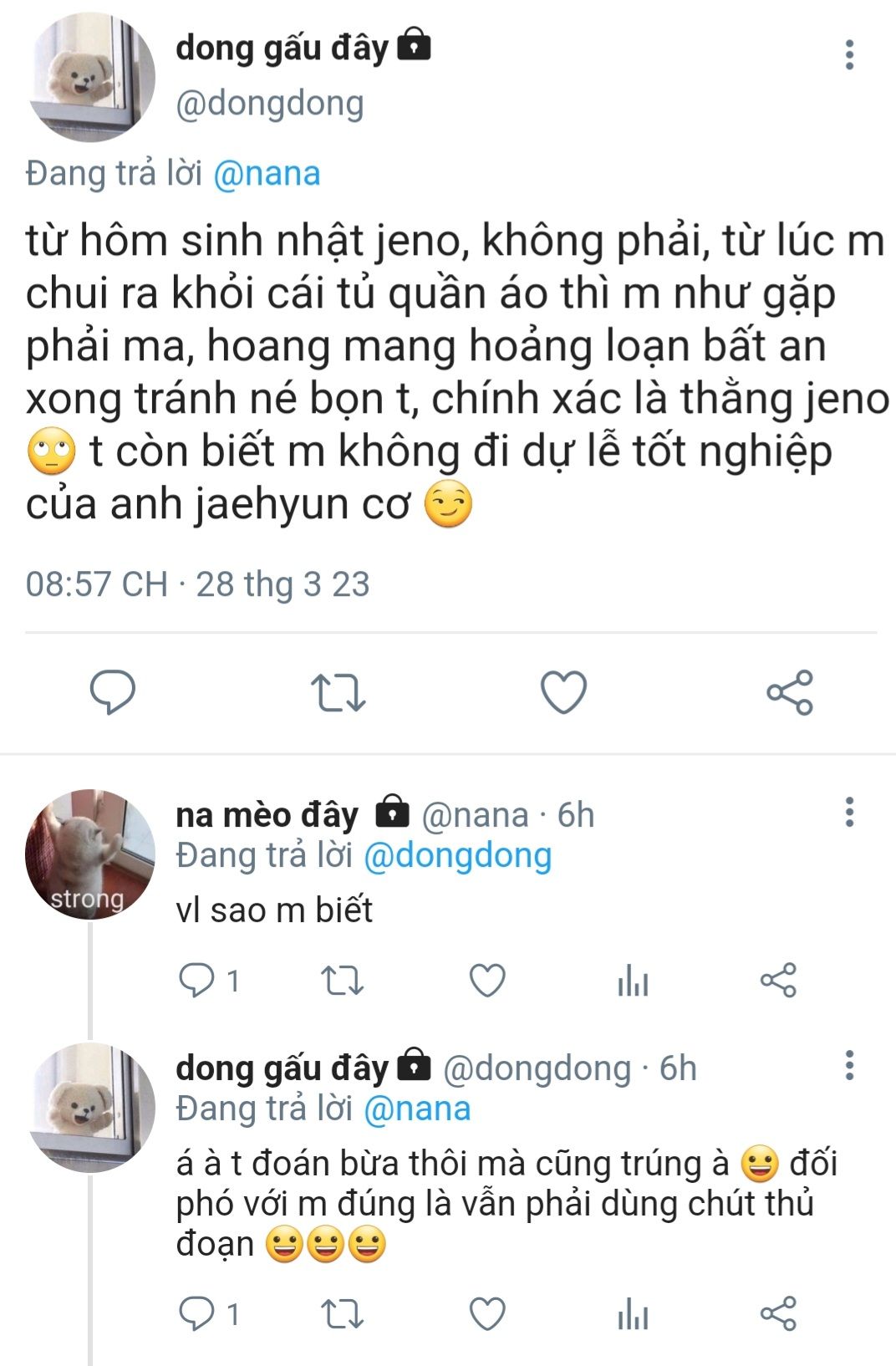The height and width of the screenshot is (1366, 896).
Task: Reply to 'vl sao m biết' tweet
Action: point(197,980)
